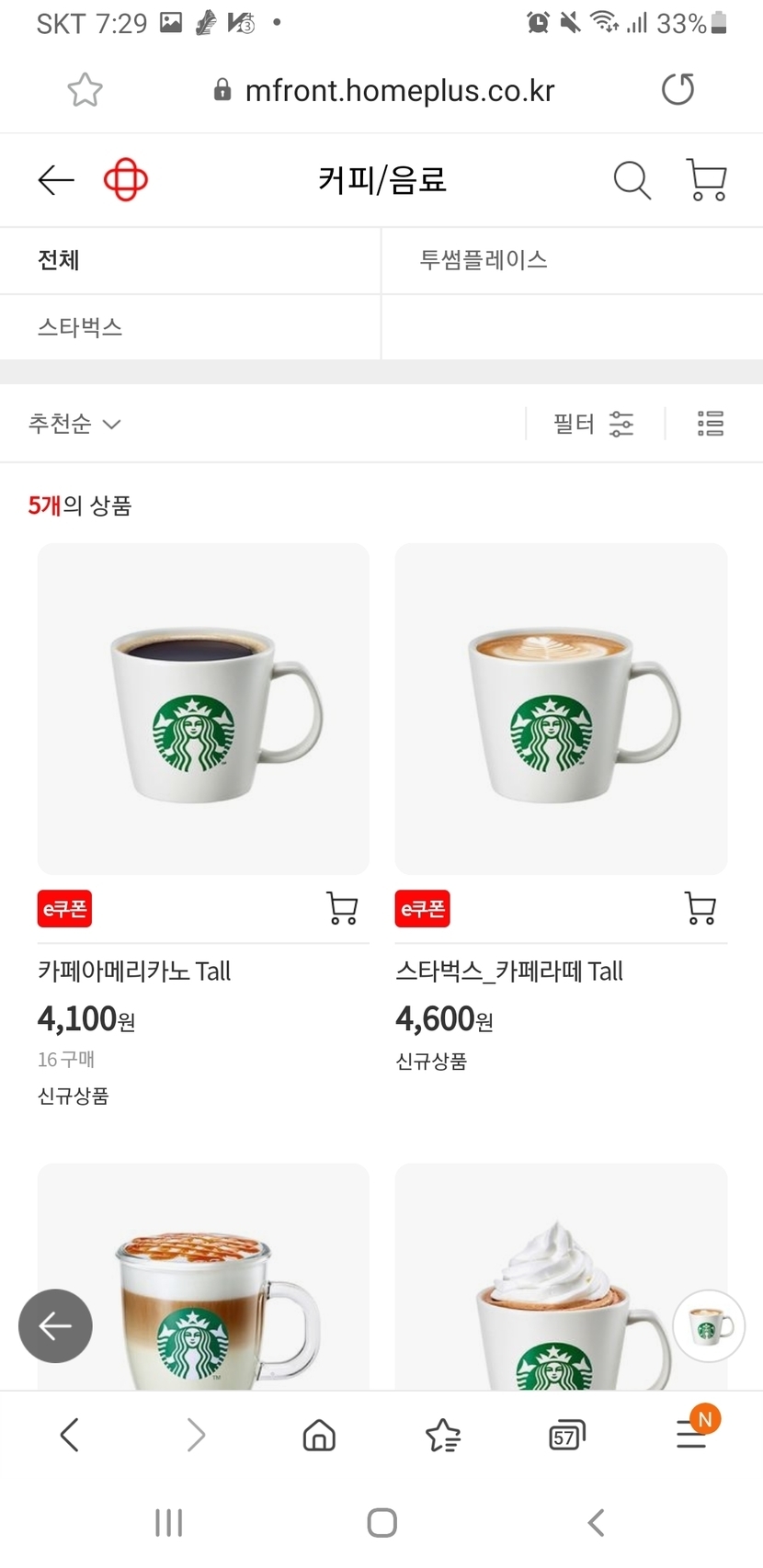The height and width of the screenshot is (1568, 763).
Task: Open the 스타벅스_카페라떼 Tall product
Action: point(561,709)
